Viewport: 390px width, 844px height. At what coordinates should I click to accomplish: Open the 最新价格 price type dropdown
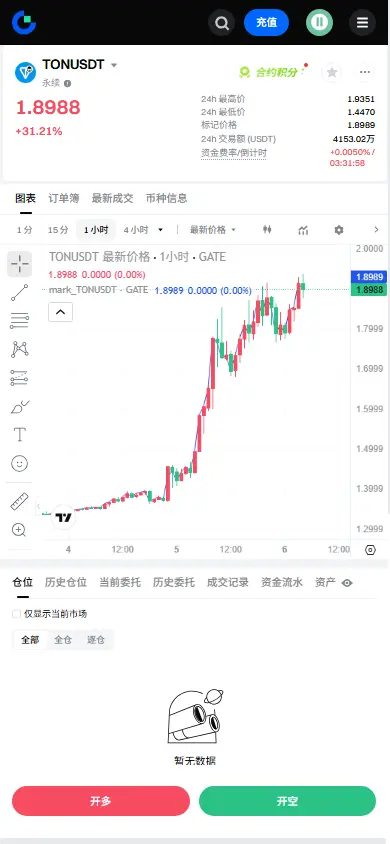pyautogui.click(x=212, y=230)
